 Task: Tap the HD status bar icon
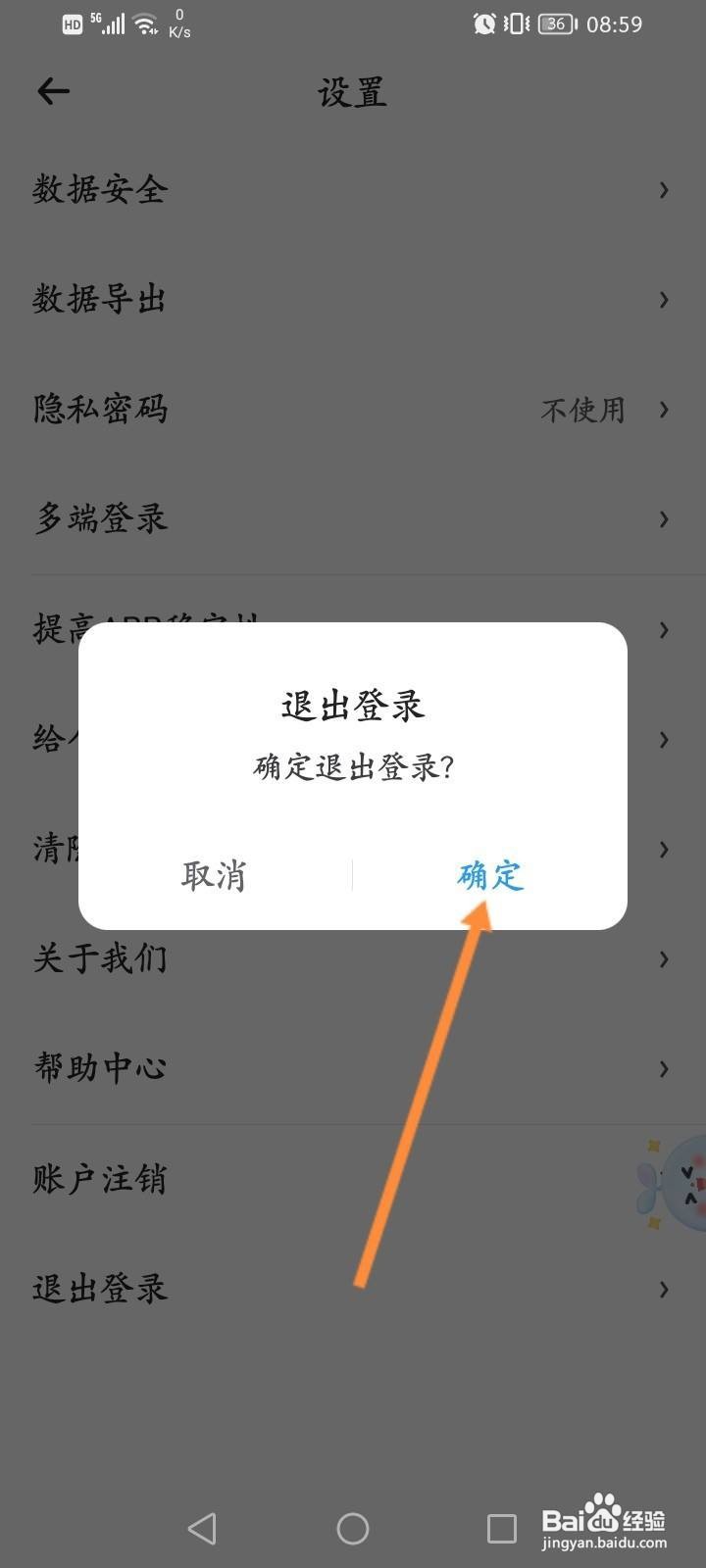pos(71,24)
